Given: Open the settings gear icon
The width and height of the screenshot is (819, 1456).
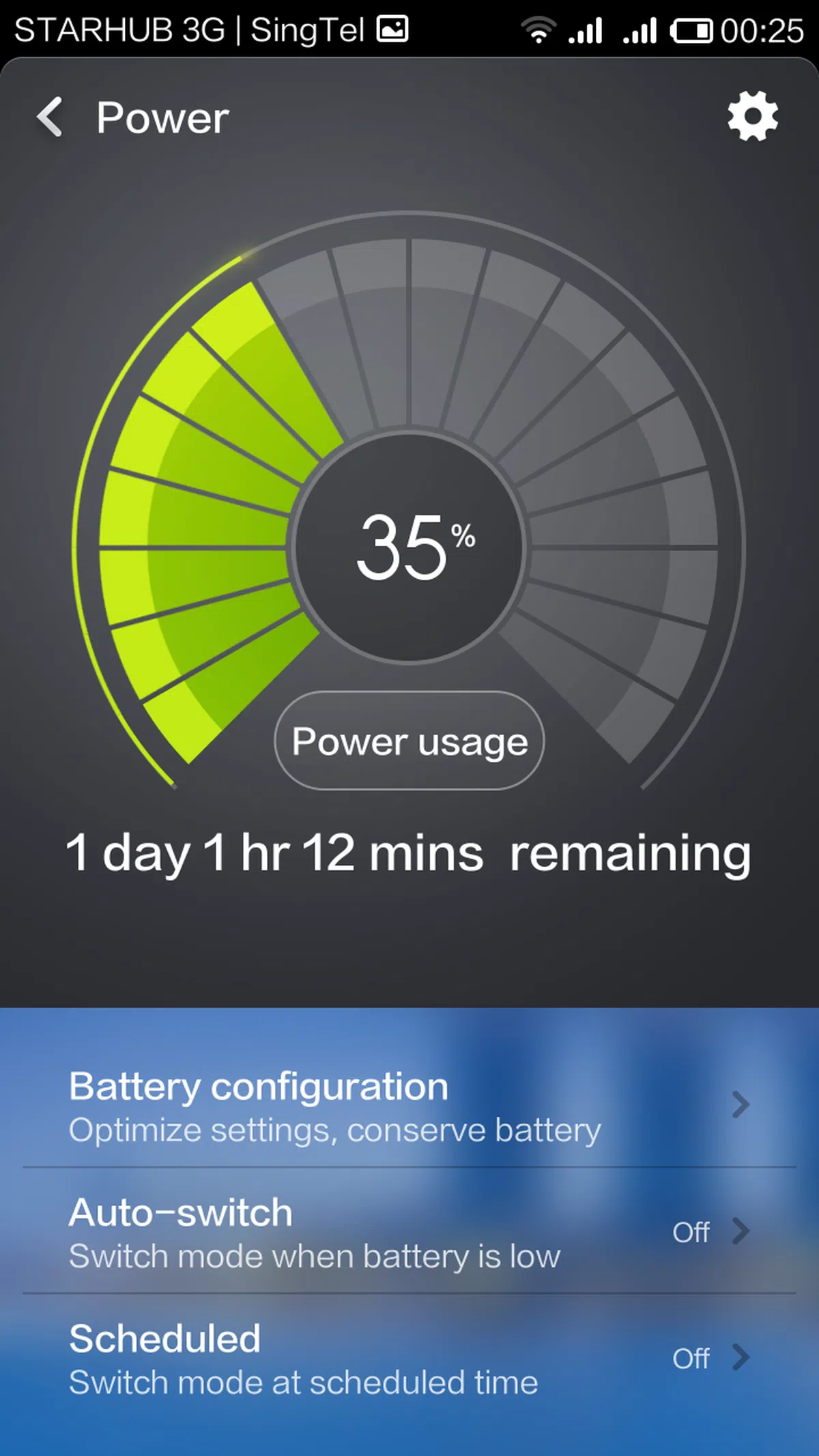Looking at the screenshot, I should pyautogui.click(x=752, y=117).
